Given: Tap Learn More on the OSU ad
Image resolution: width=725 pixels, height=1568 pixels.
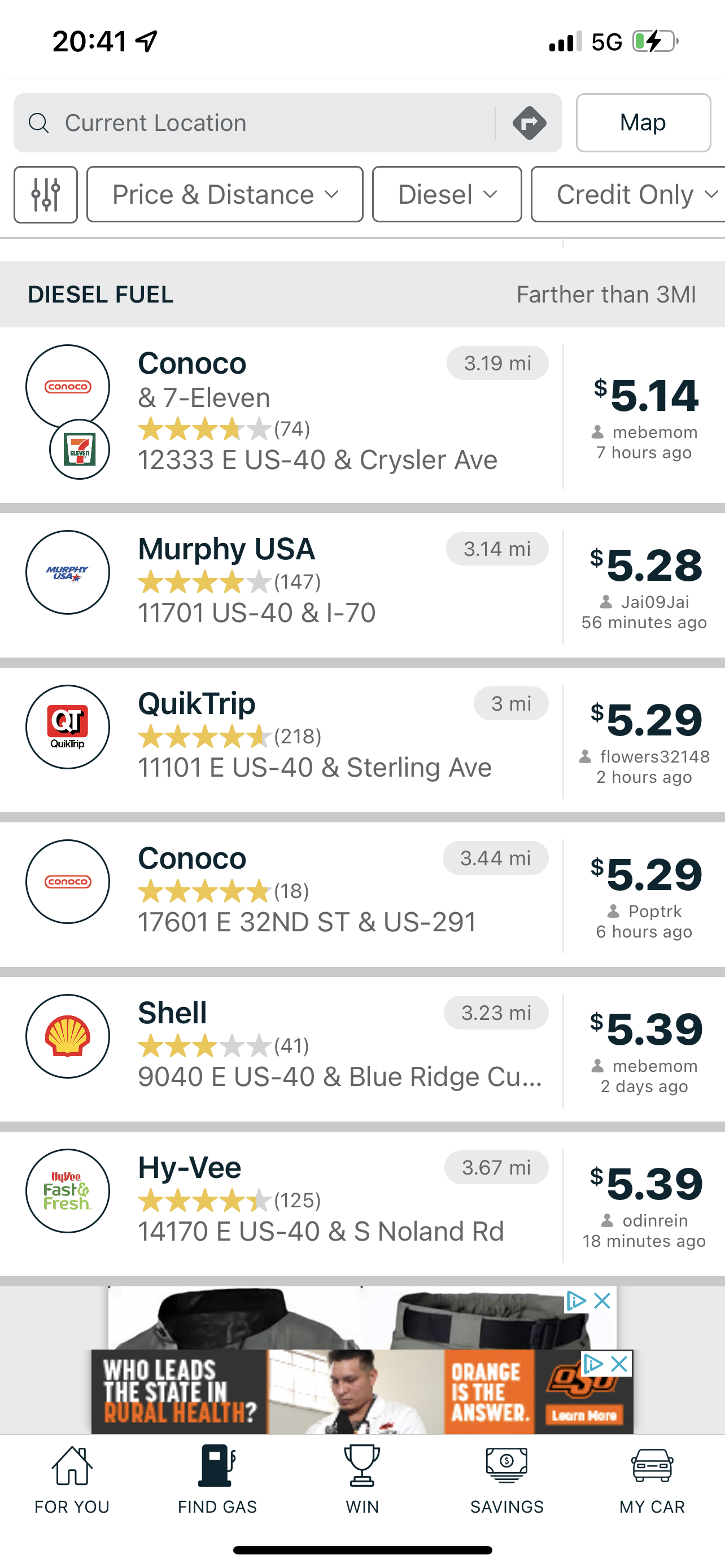Looking at the screenshot, I should (584, 1415).
